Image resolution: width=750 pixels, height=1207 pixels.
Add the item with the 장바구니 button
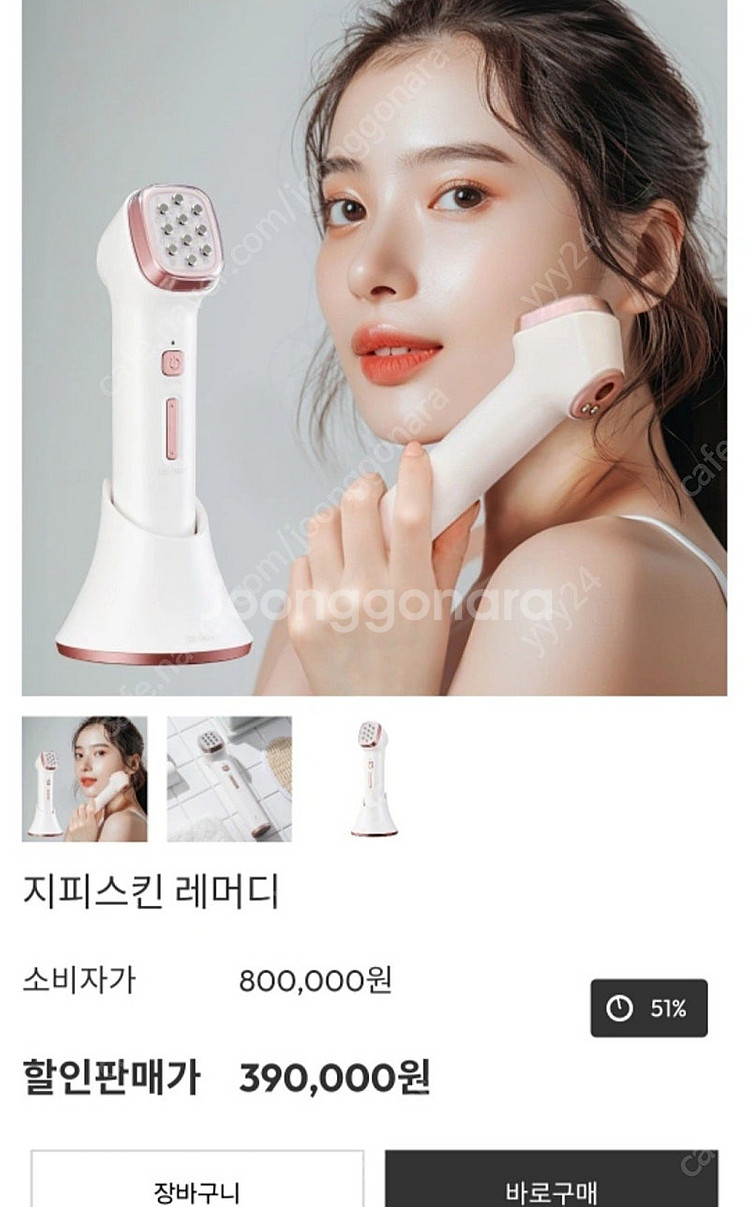[x=197, y=1179]
